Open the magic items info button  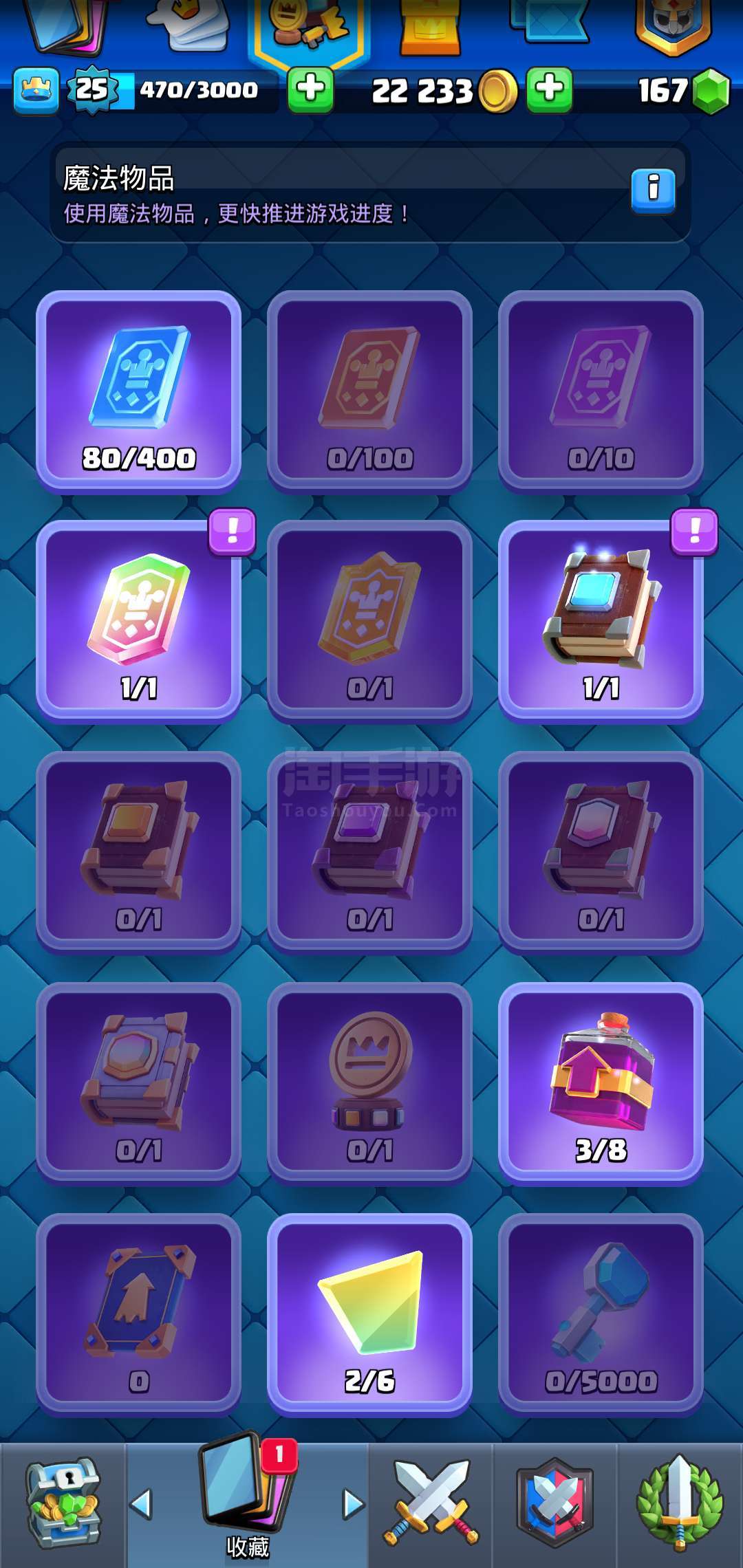[x=653, y=191]
